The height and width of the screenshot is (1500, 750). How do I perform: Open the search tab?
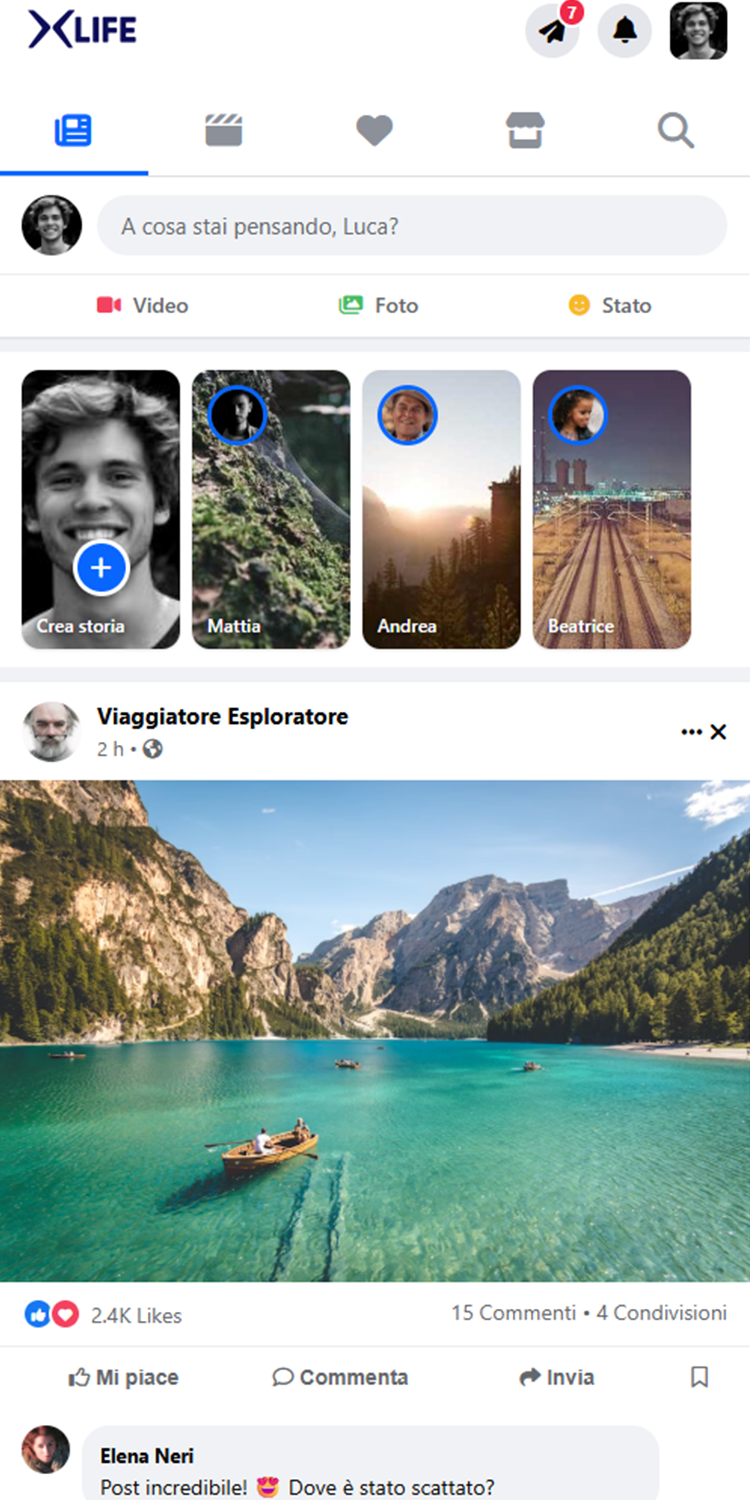point(675,131)
